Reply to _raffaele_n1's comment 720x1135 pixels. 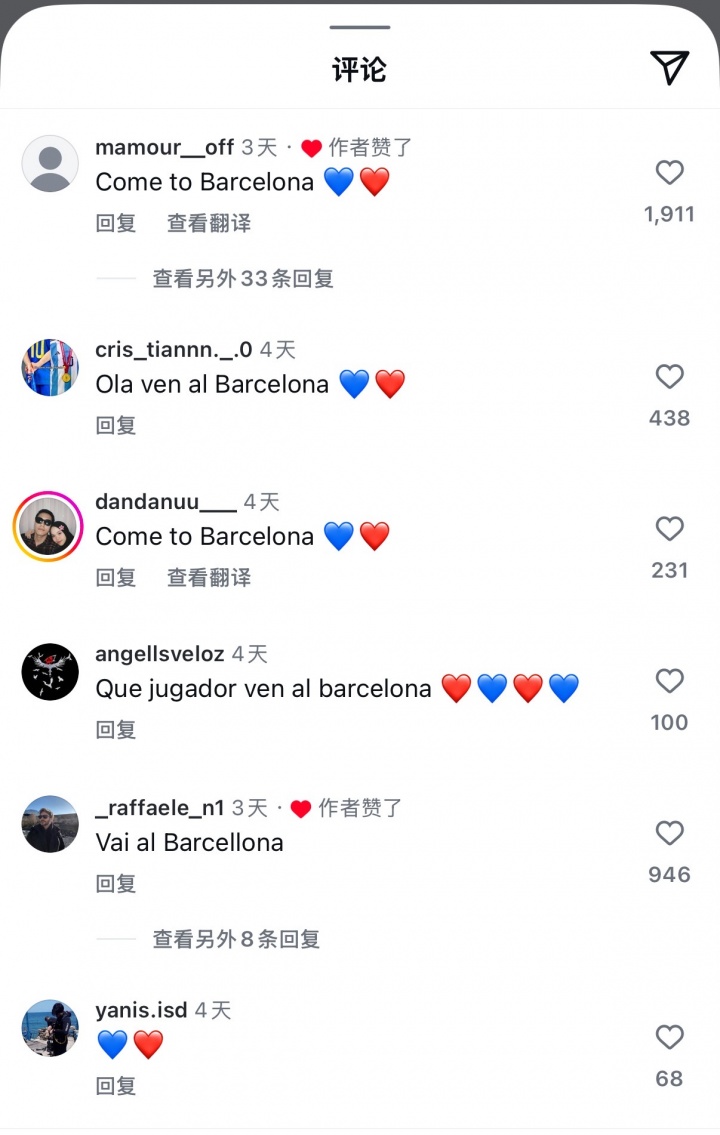click(x=116, y=883)
